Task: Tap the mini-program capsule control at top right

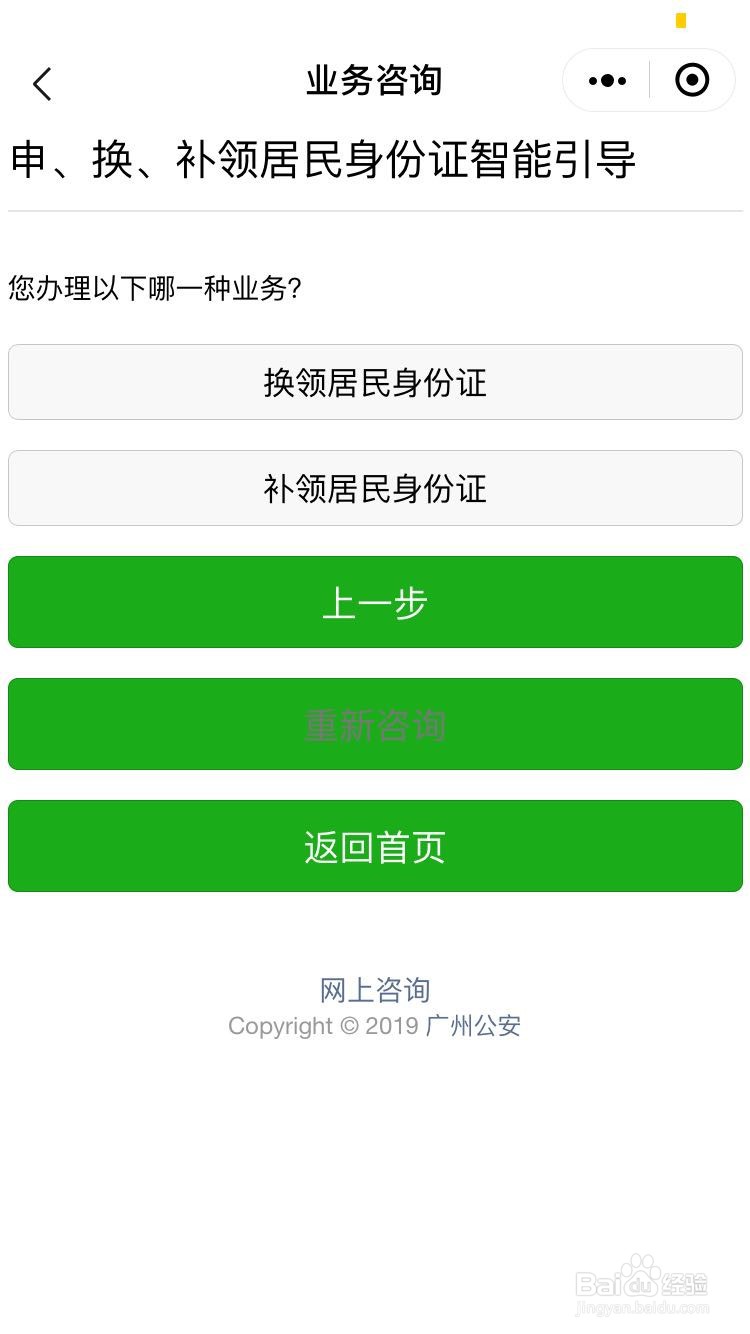Action: (648, 80)
